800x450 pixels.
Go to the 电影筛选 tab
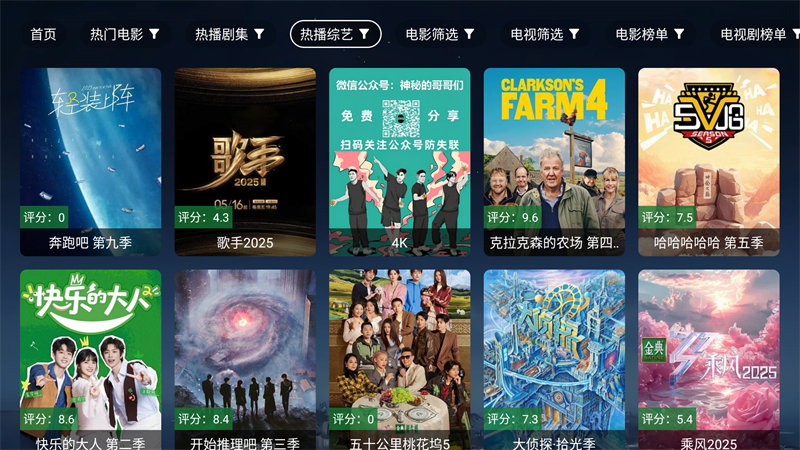point(440,34)
